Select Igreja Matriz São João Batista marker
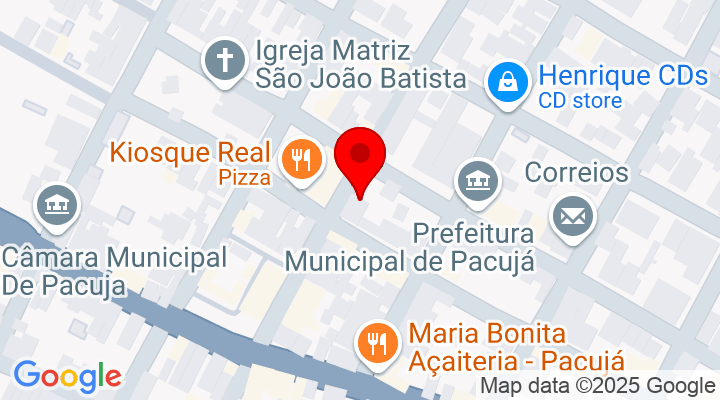The height and width of the screenshot is (400, 720). (225, 60)
